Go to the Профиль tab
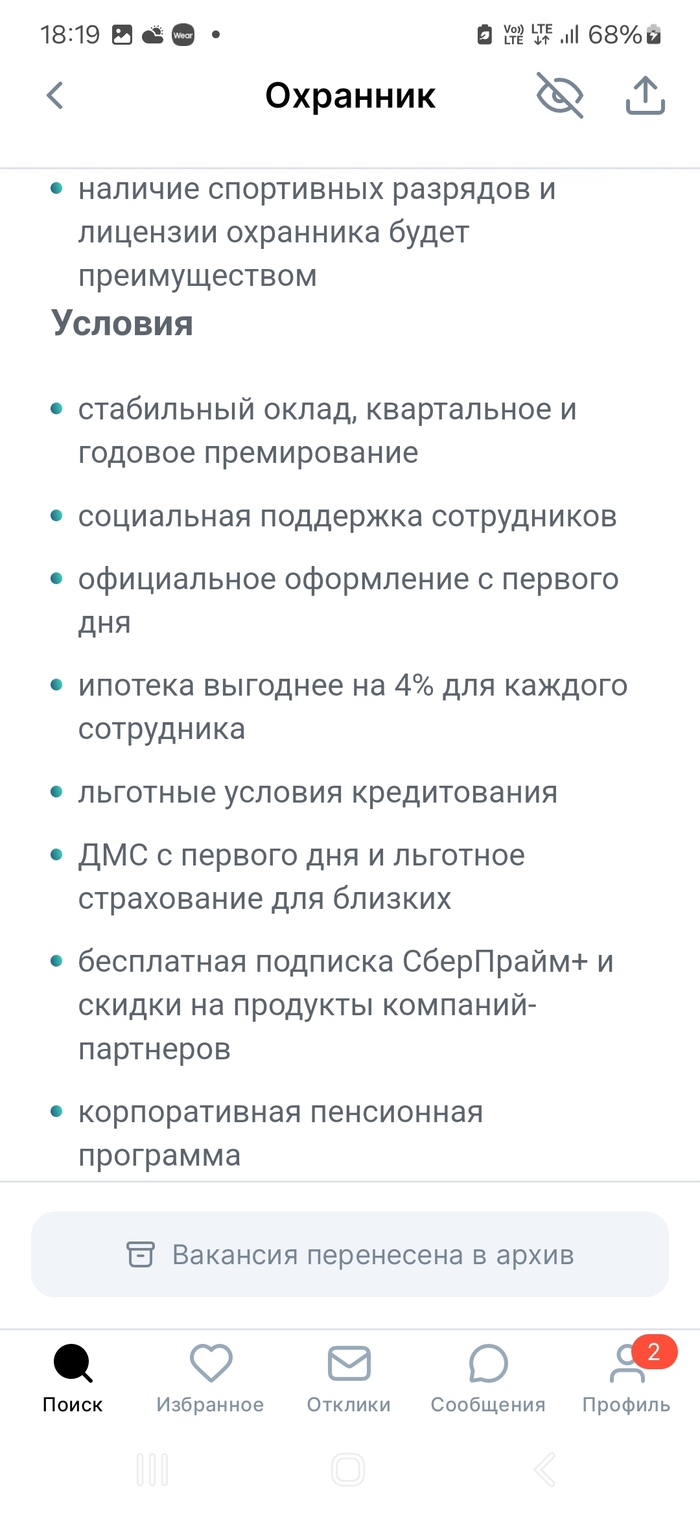Screen dimensions: 700x1517 [627, 1378]
